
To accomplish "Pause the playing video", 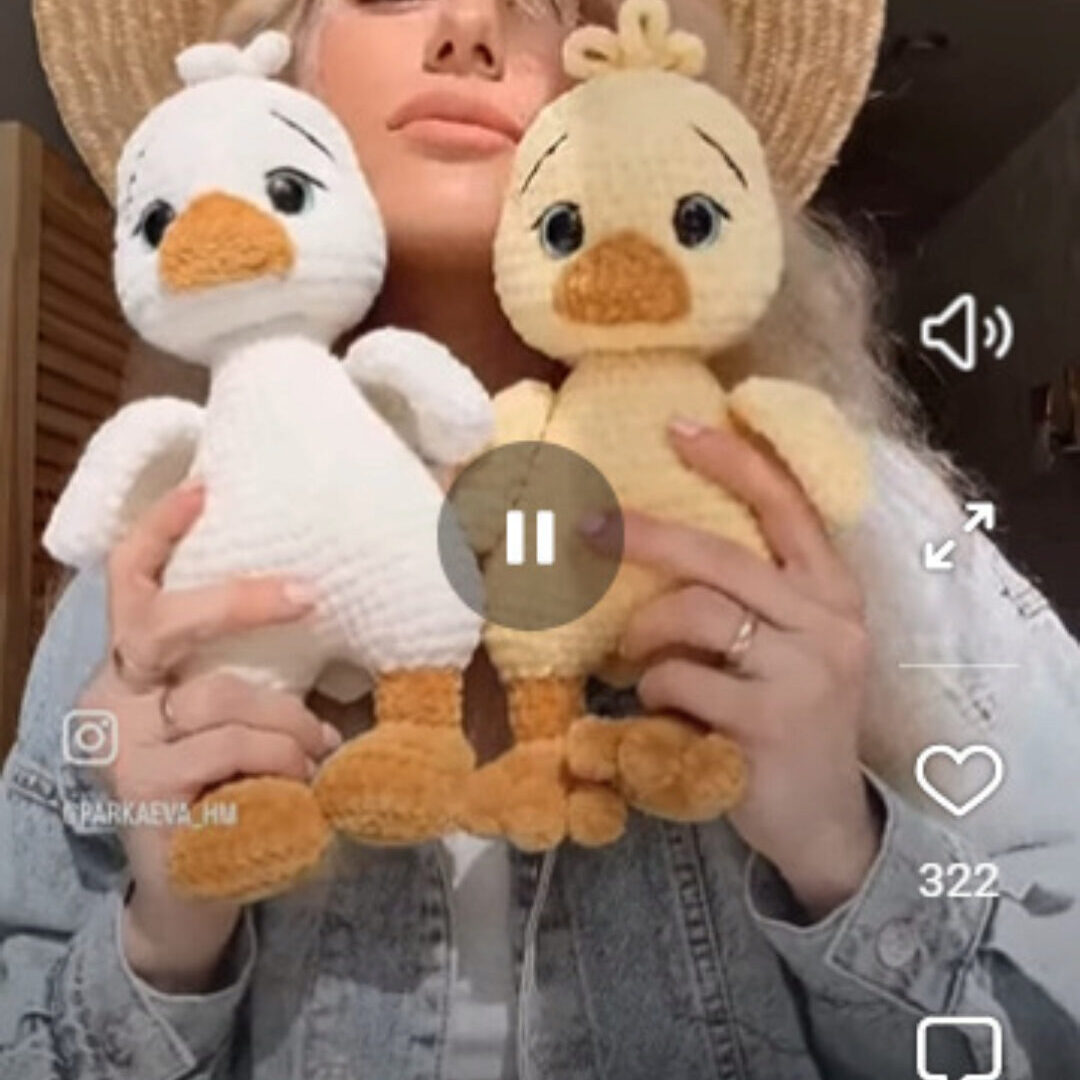I will click(x=530, y=536).
